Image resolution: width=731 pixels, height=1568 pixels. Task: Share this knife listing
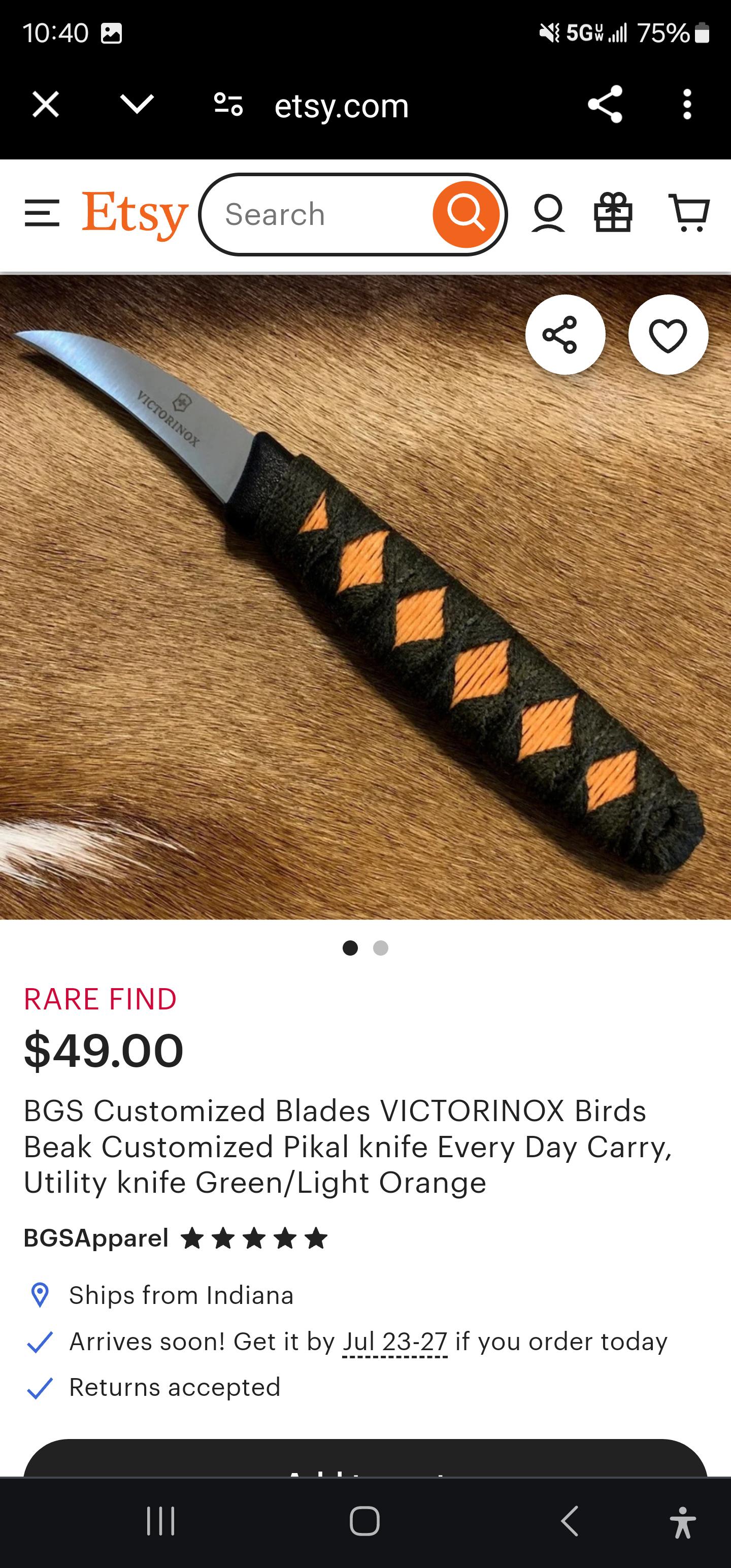pos(565,335)
